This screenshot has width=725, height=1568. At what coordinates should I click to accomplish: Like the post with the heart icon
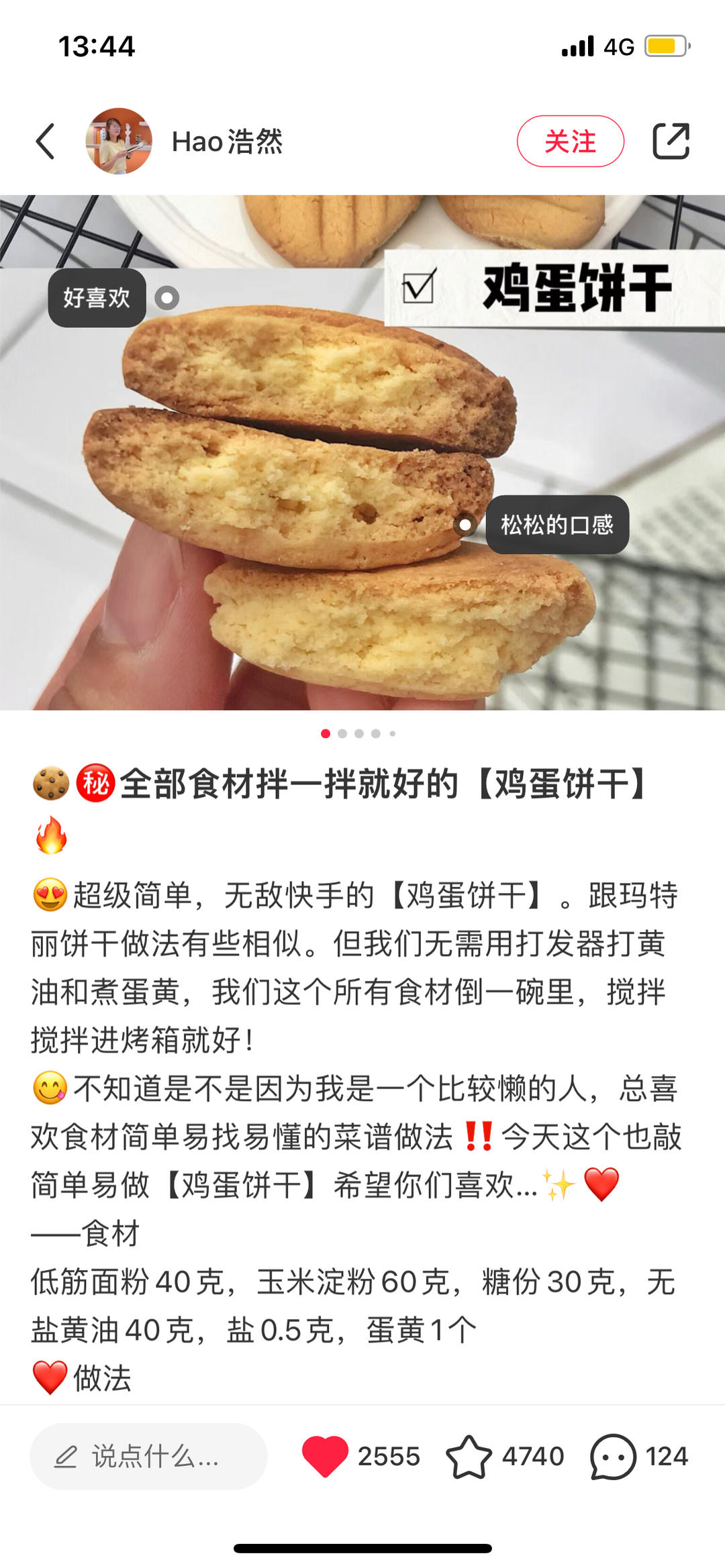[x=326, y=1457]
